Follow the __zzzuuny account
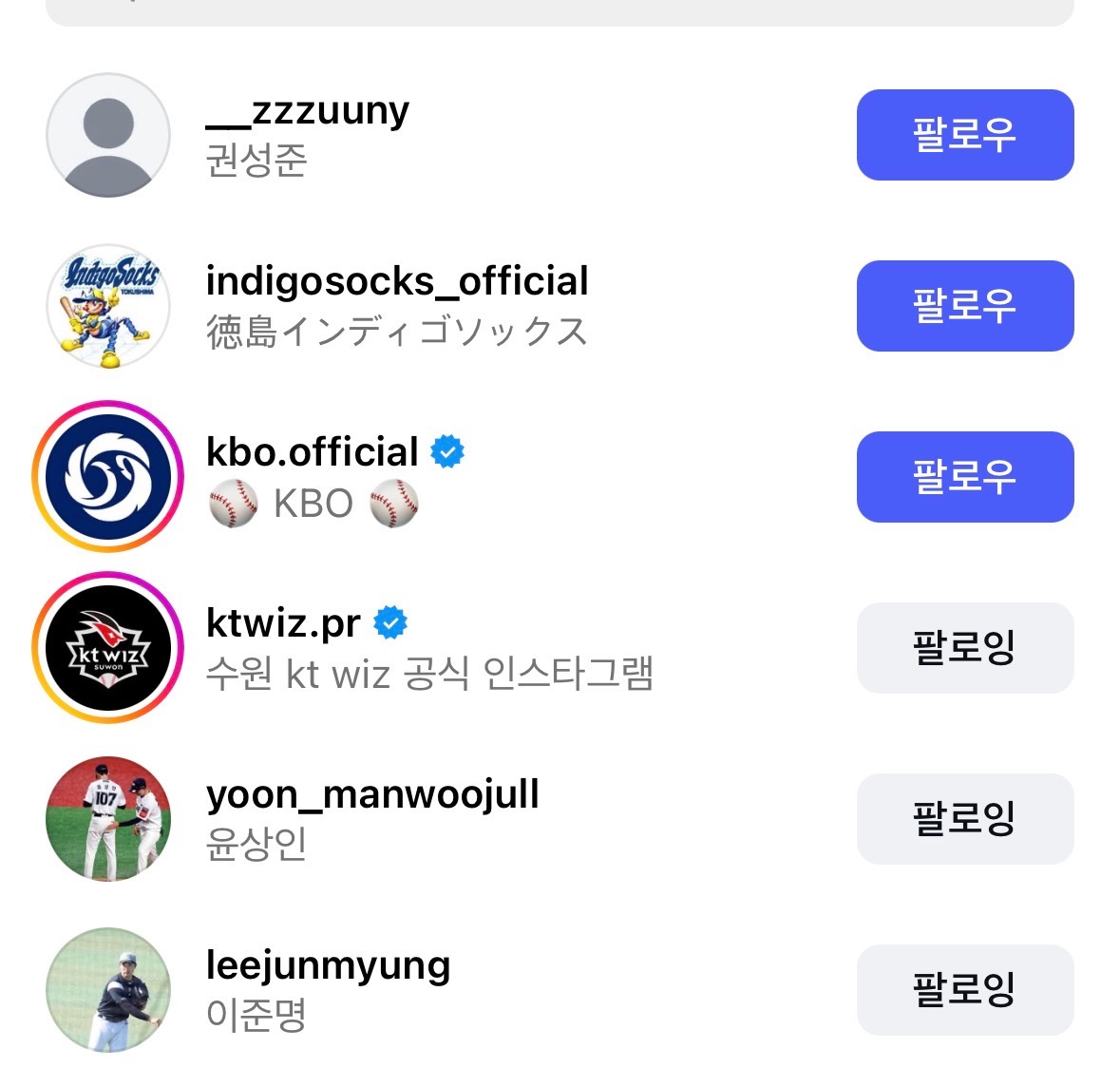Screen dimensions: 1120x1068 [964, 135]
